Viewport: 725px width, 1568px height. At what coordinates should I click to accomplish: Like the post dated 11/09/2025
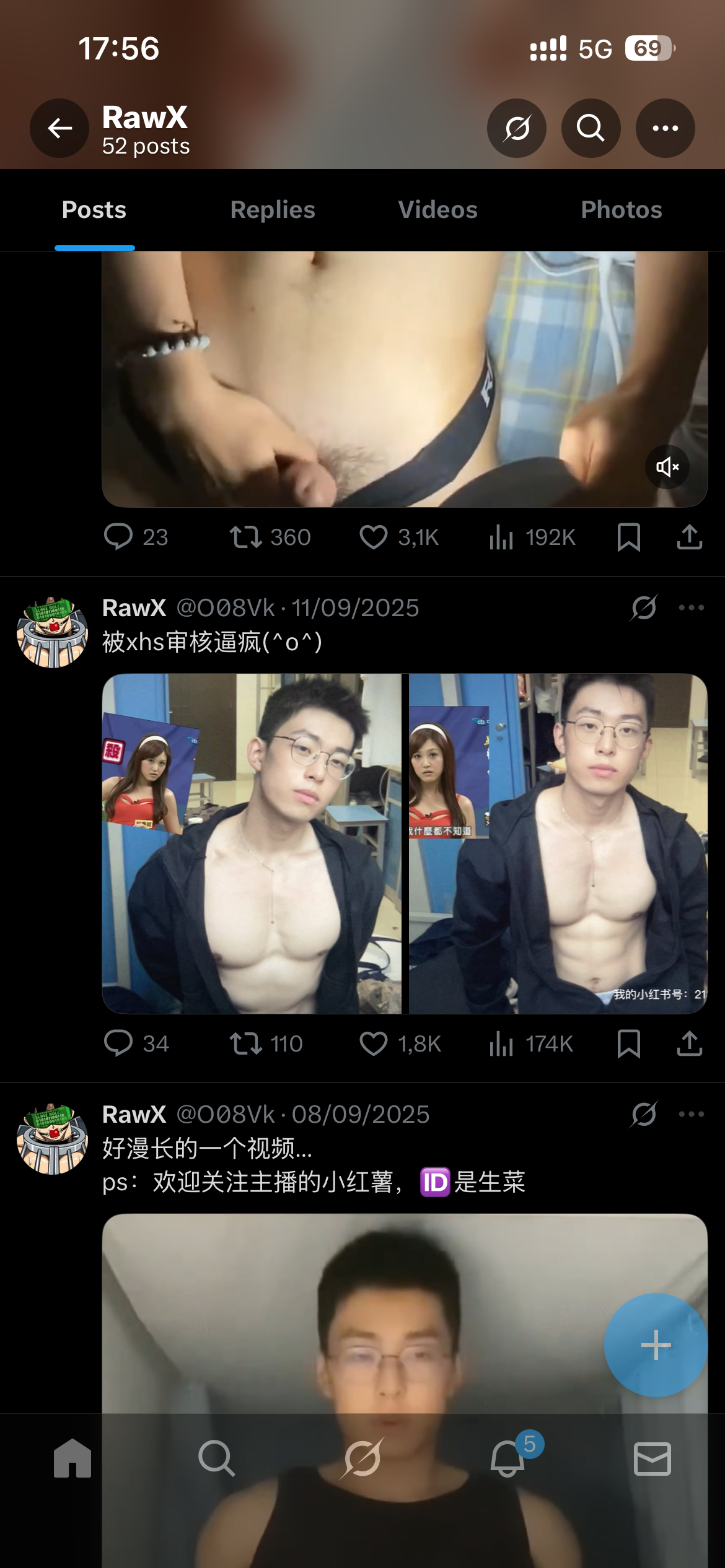[374, 1043]
